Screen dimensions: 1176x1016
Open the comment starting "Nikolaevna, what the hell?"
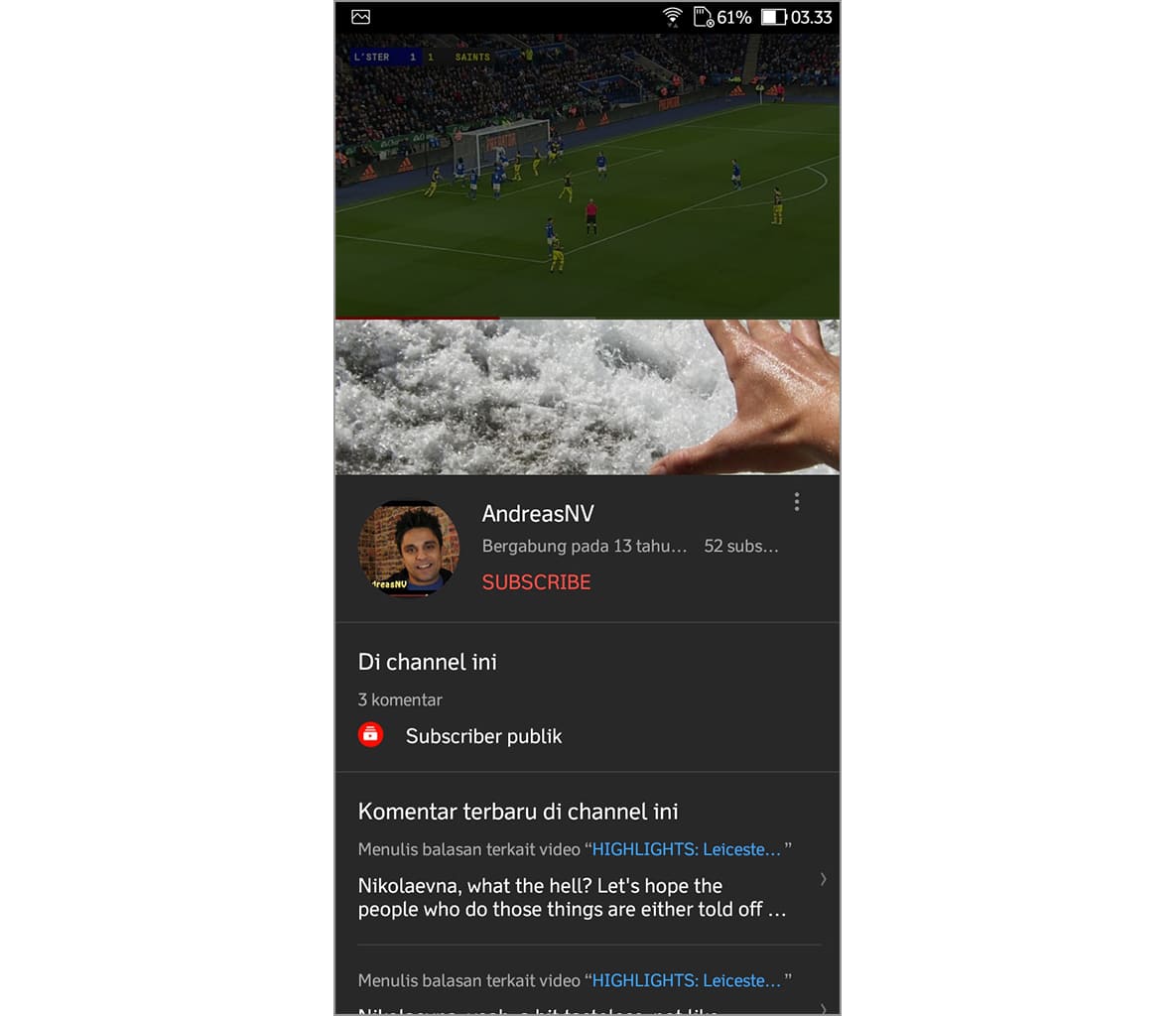(x=573, y=897)
